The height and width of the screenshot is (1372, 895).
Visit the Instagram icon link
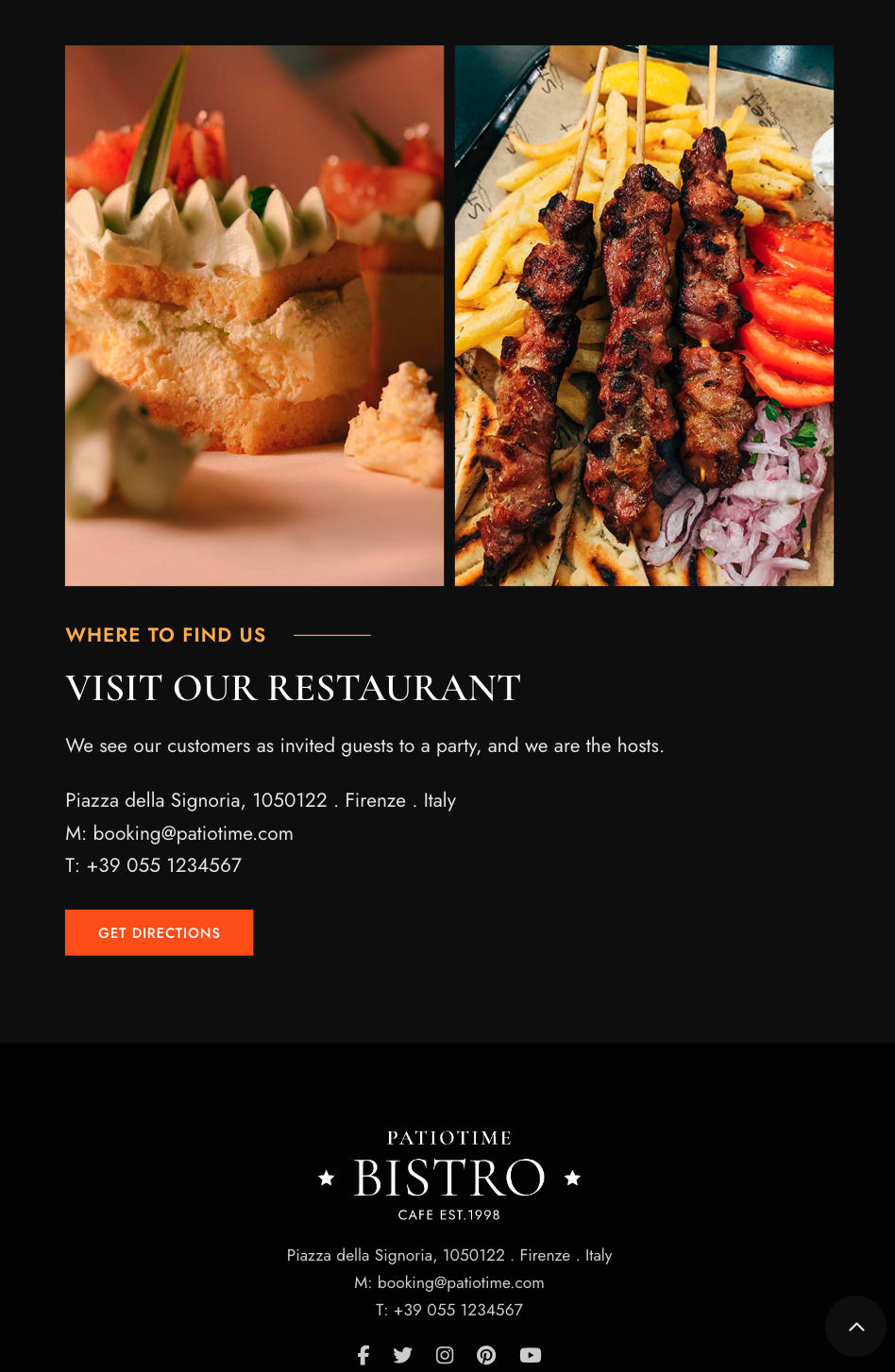[x=445, y=1355]
